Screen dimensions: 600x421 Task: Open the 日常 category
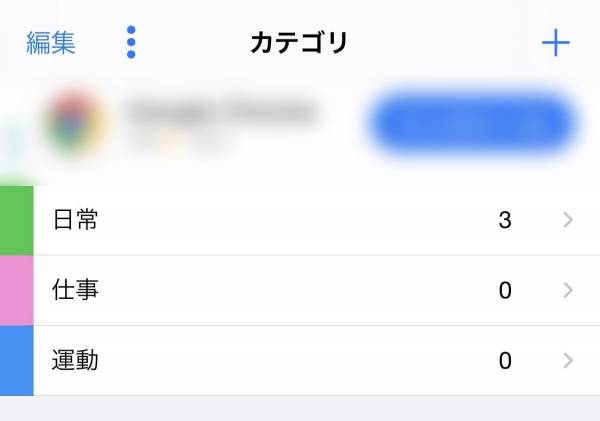(300, 220)
